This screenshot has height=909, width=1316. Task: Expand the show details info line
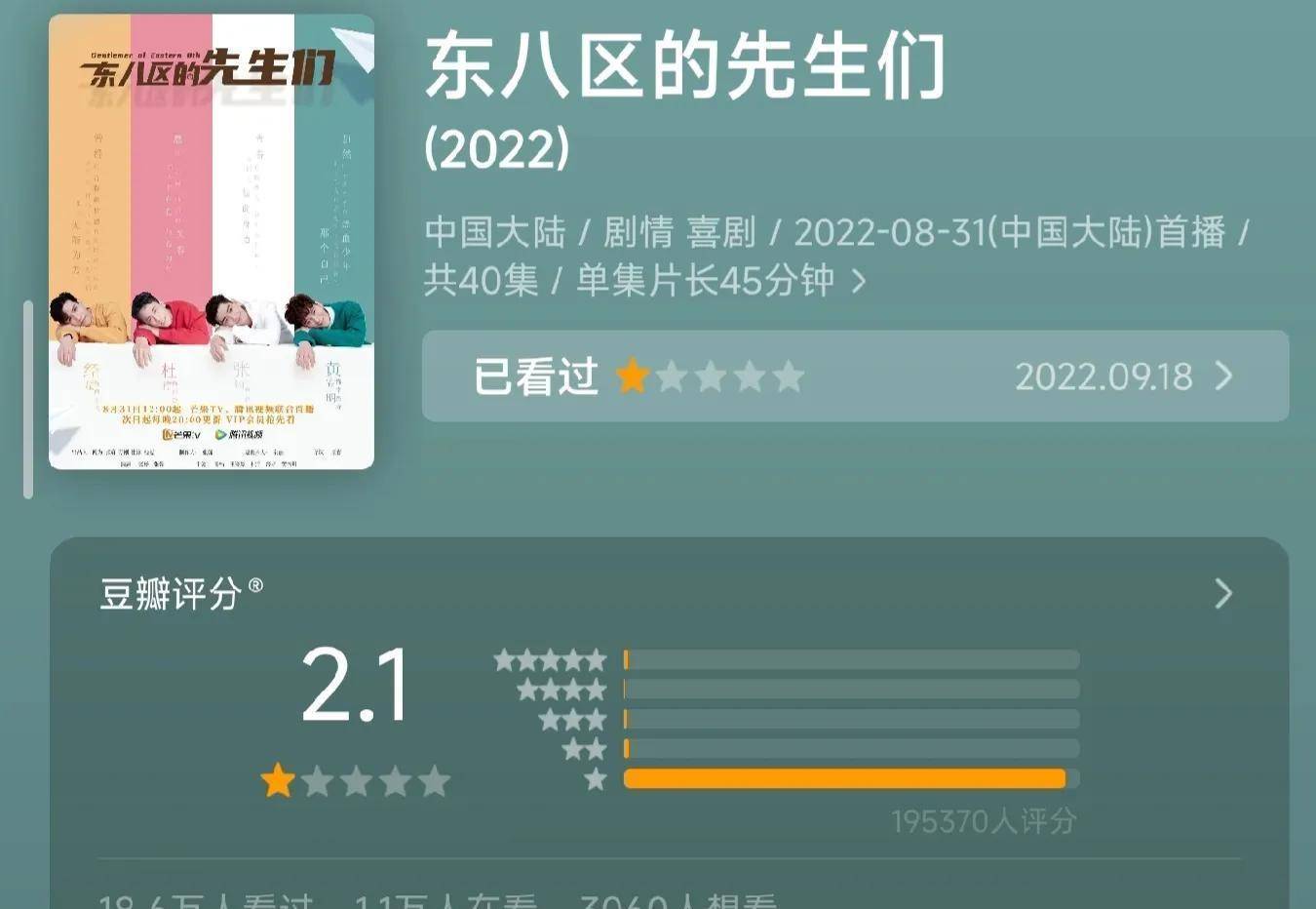click(x=858, y=282)
